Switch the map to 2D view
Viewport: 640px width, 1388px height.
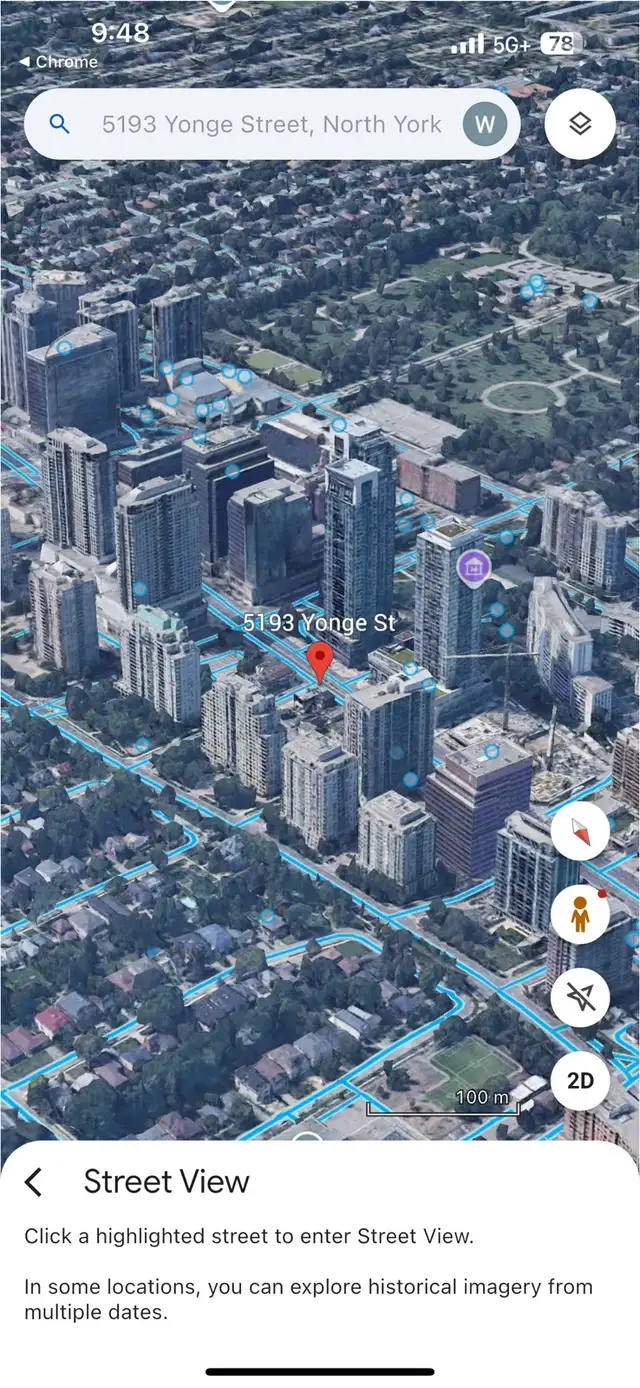(580, 1081)
